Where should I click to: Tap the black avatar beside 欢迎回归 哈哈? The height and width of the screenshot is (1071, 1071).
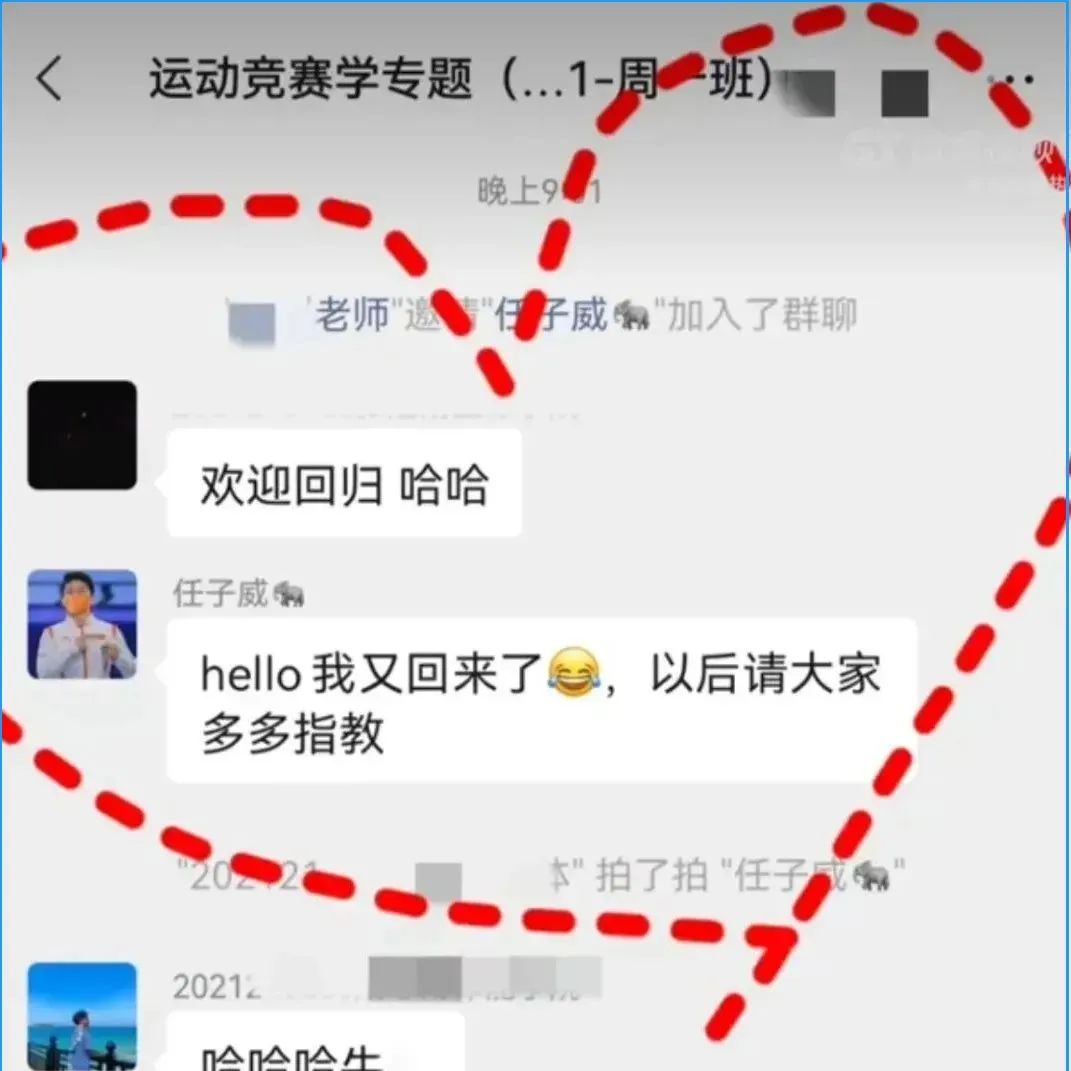coord(82,435)
